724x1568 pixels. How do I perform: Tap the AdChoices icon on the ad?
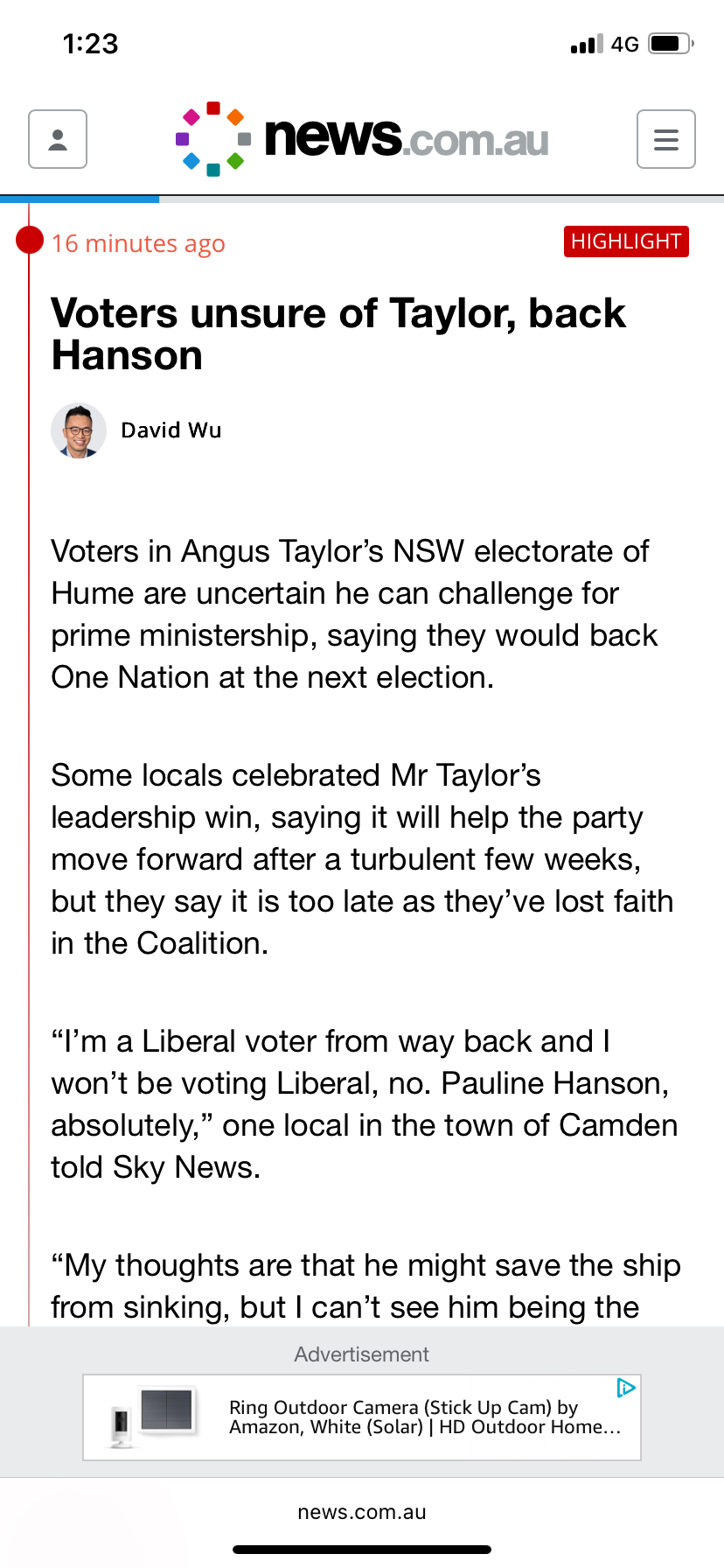626,1388
